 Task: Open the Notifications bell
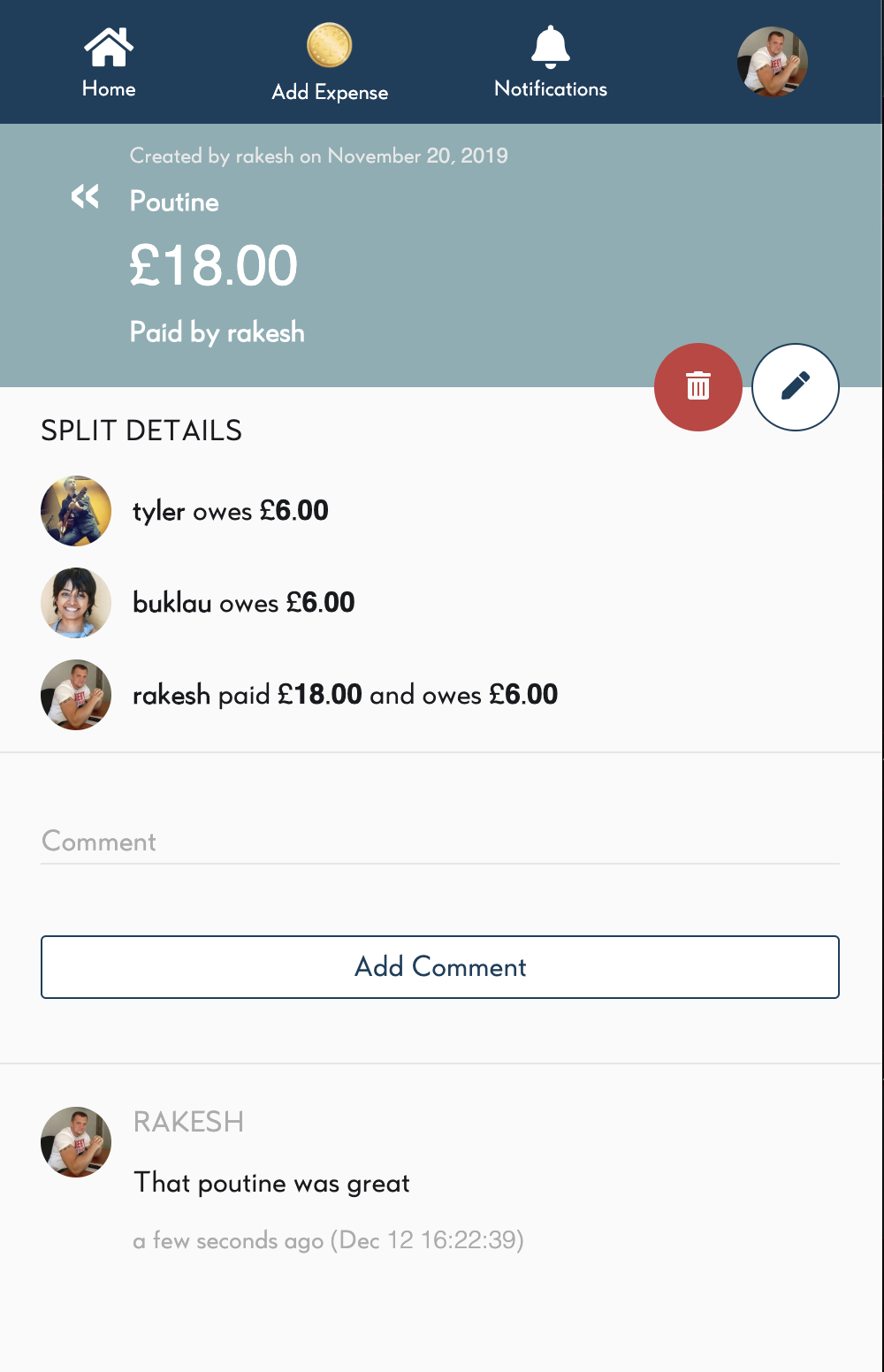[x=550, y=62]
